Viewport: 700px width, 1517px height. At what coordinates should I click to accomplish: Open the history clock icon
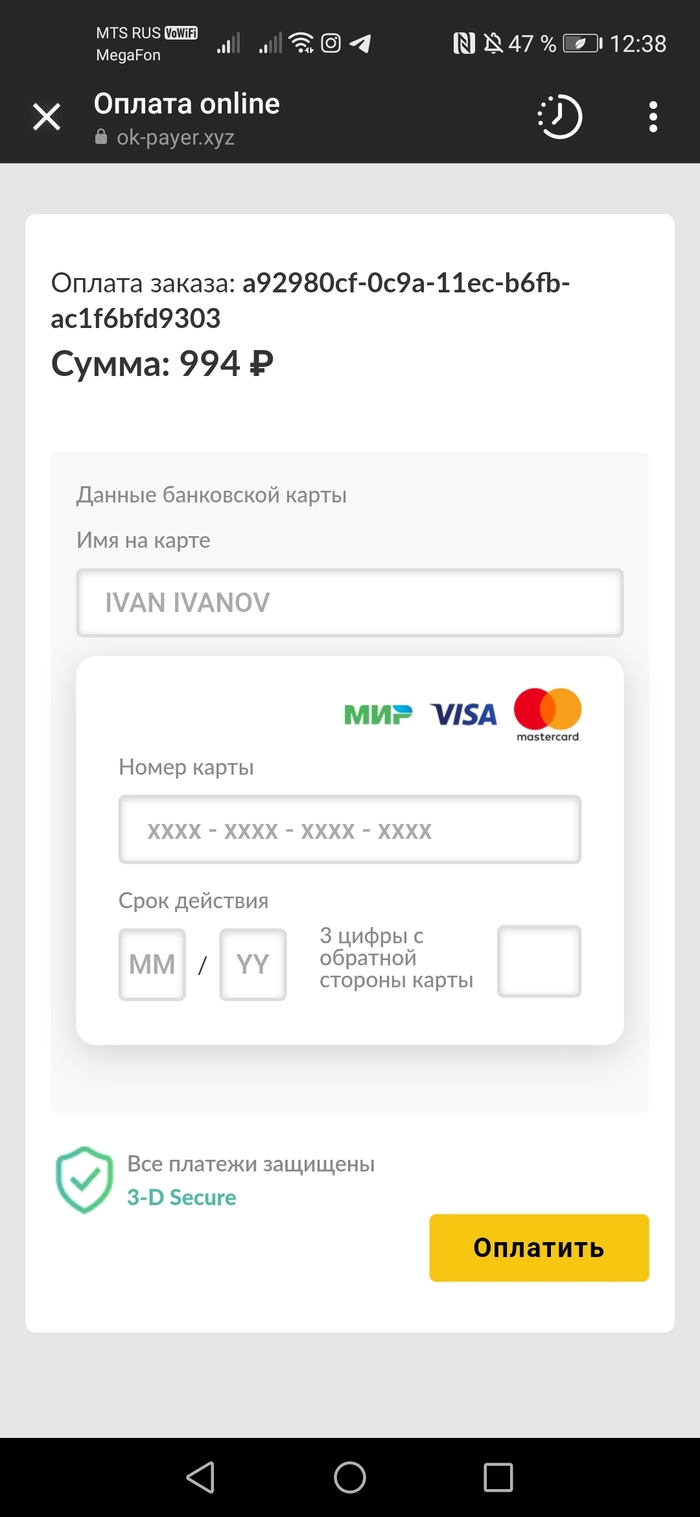[560, 118]
